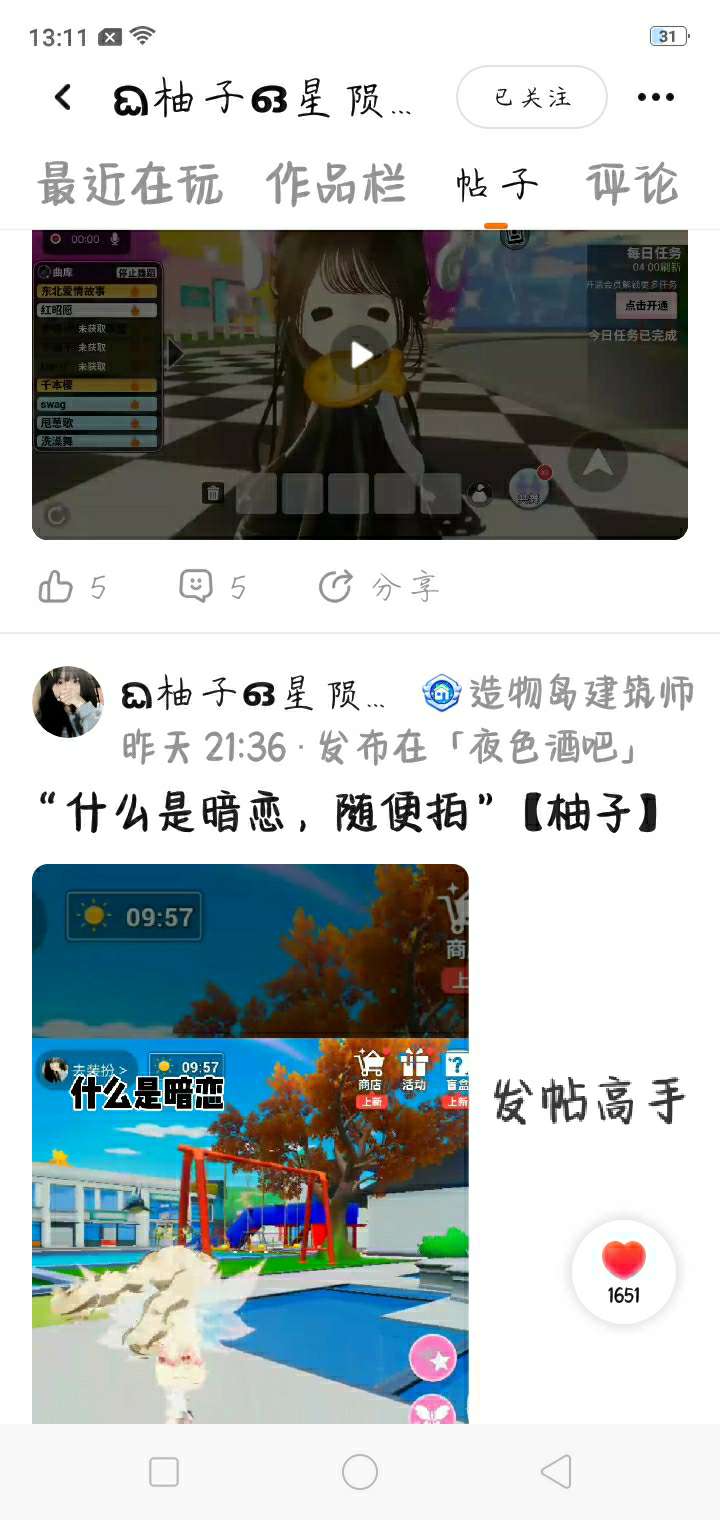Play the video in the top post
Image resolution: width=720 pixels, height=1520 pixels.
coord(360,354)
